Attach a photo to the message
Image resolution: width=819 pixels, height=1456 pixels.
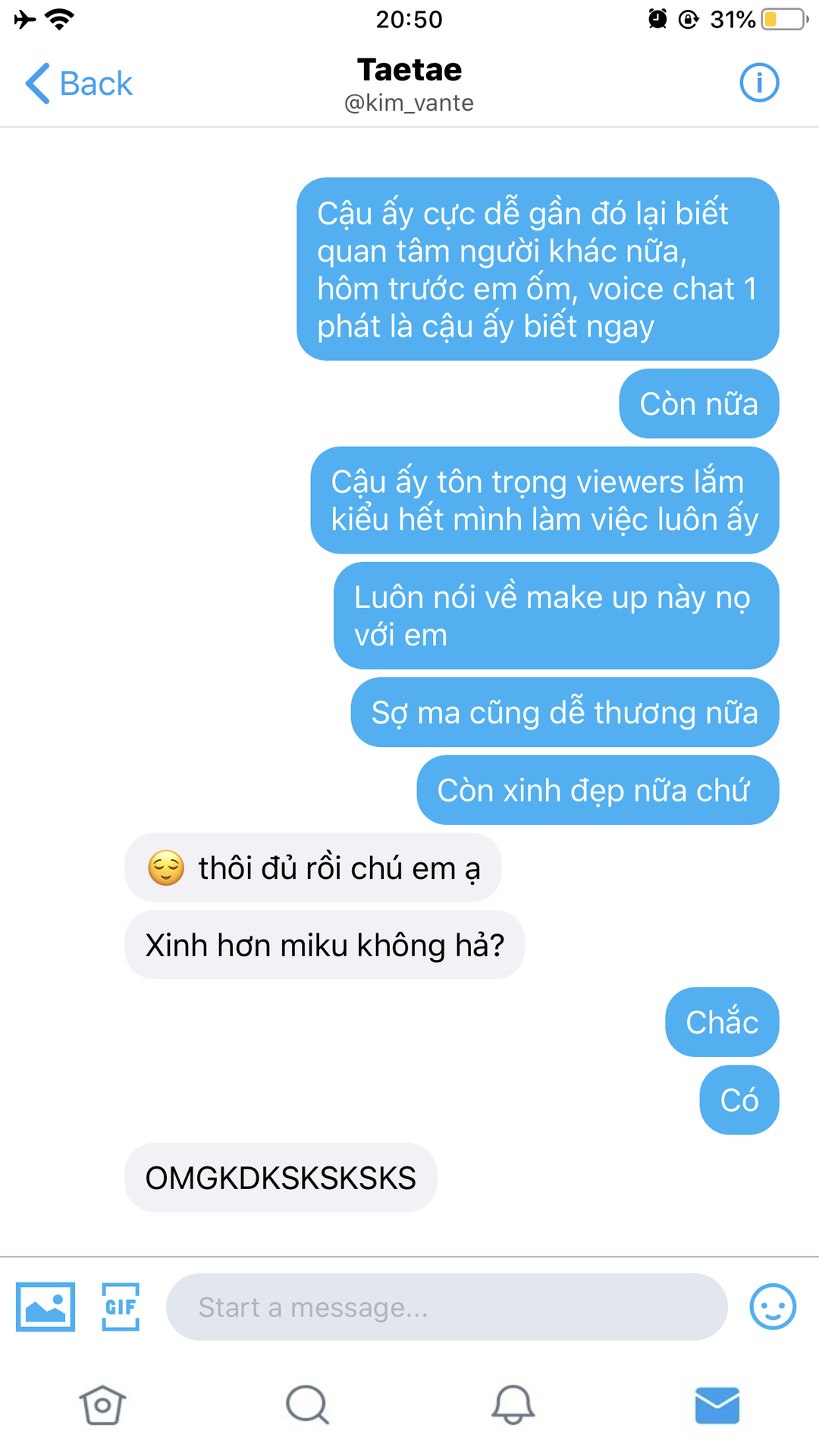coord(45,1307)
